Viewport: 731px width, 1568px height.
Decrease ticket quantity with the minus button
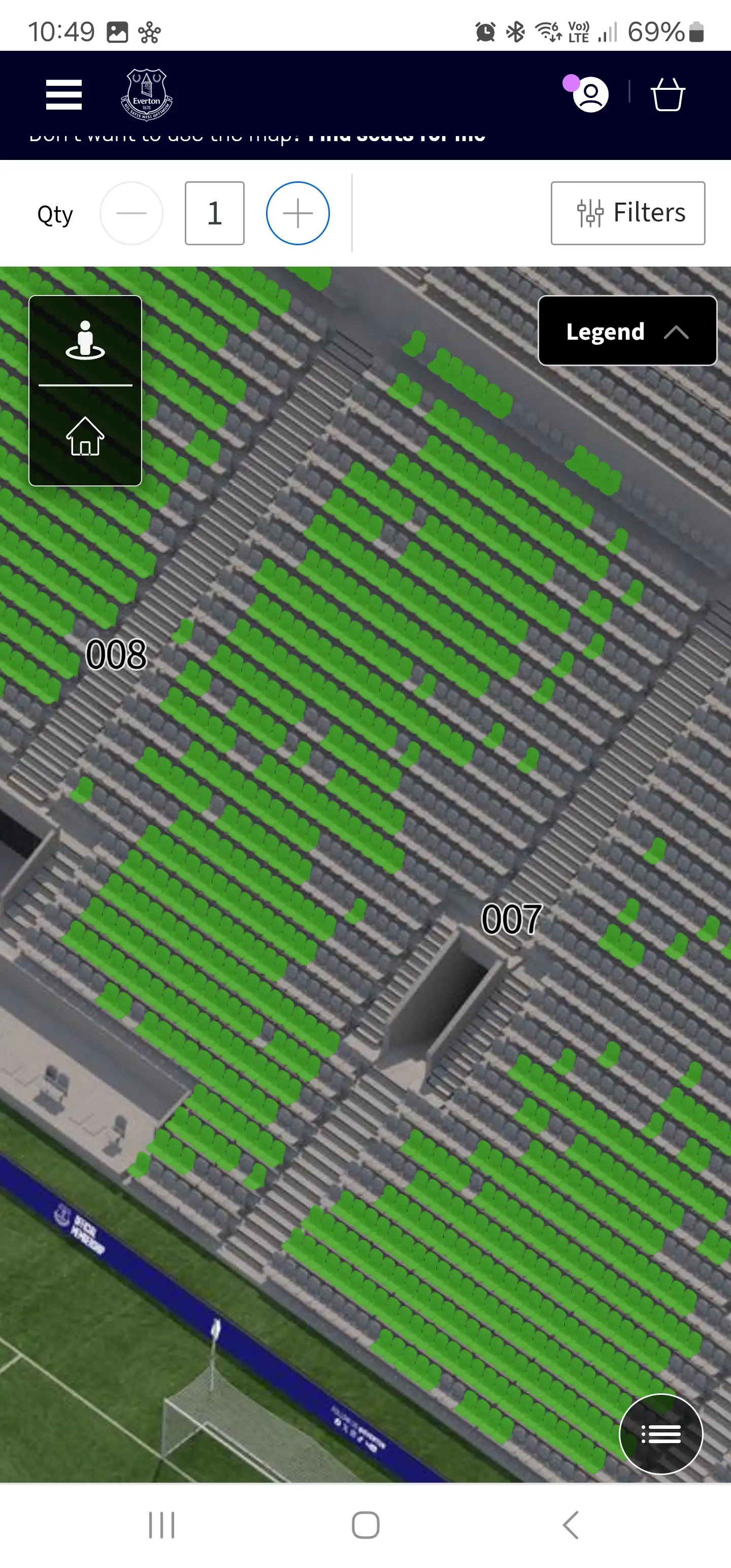131,214
